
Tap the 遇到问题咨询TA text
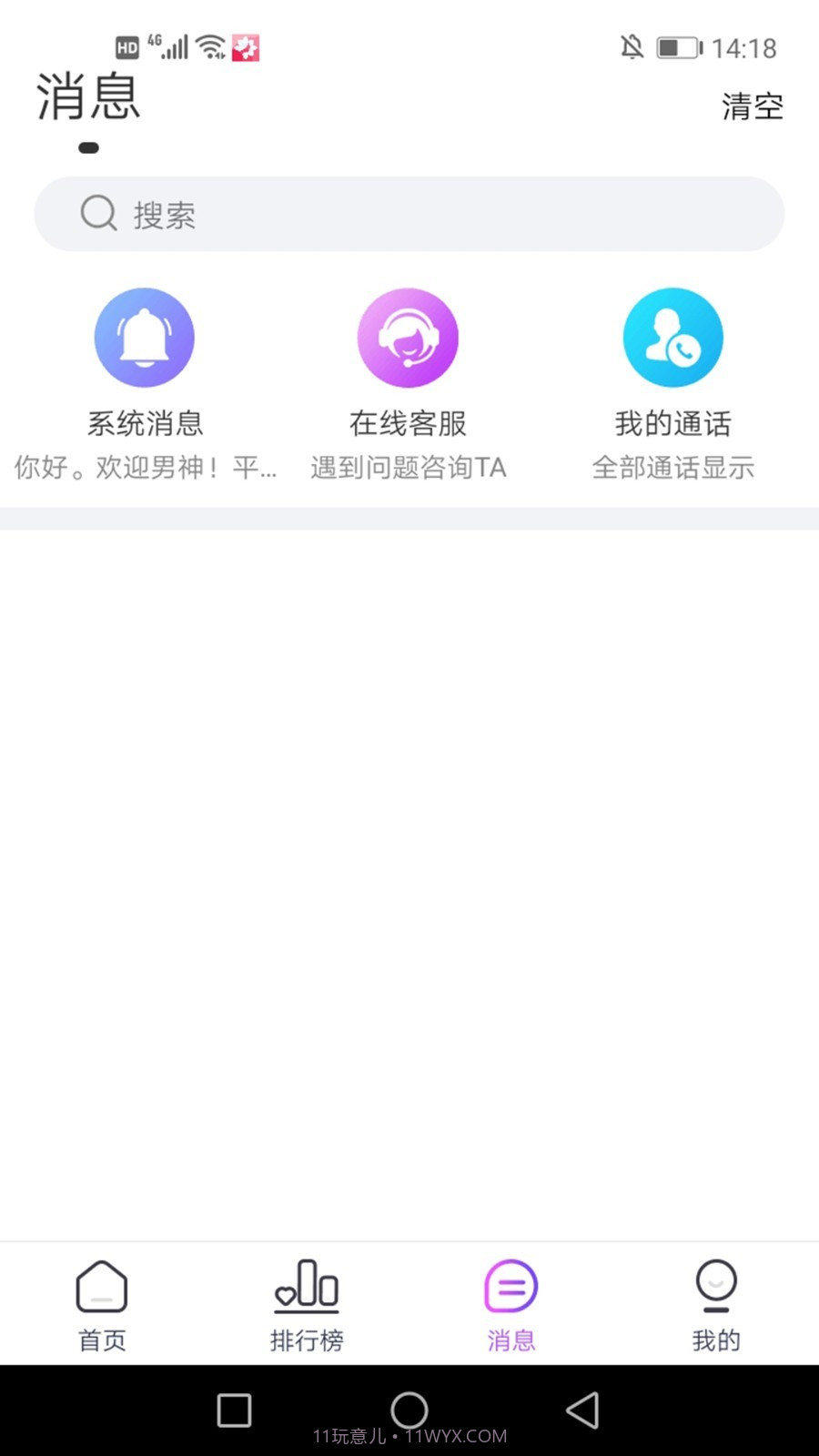(x=408, y=467)
